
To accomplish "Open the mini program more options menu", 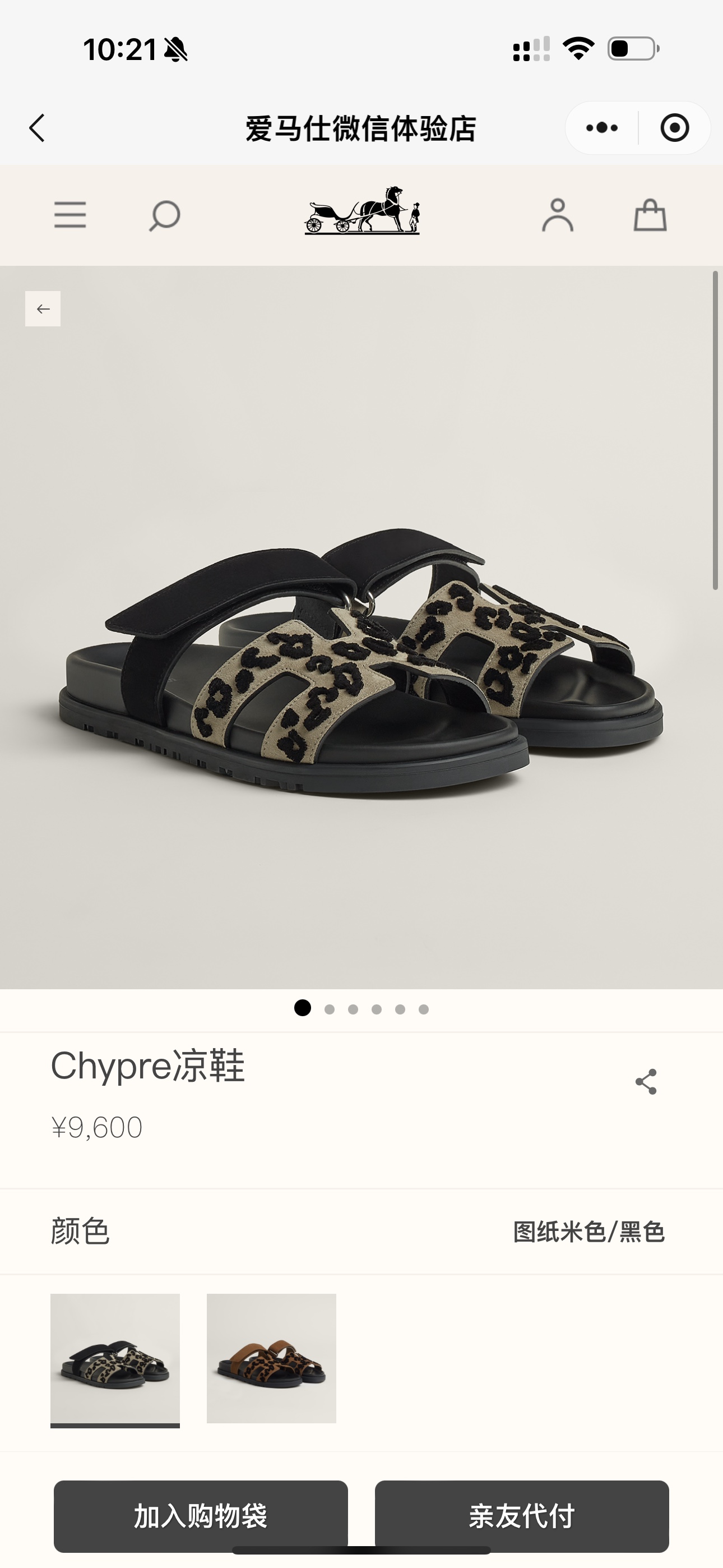I will pyautogui.click(x=601, y=128).
